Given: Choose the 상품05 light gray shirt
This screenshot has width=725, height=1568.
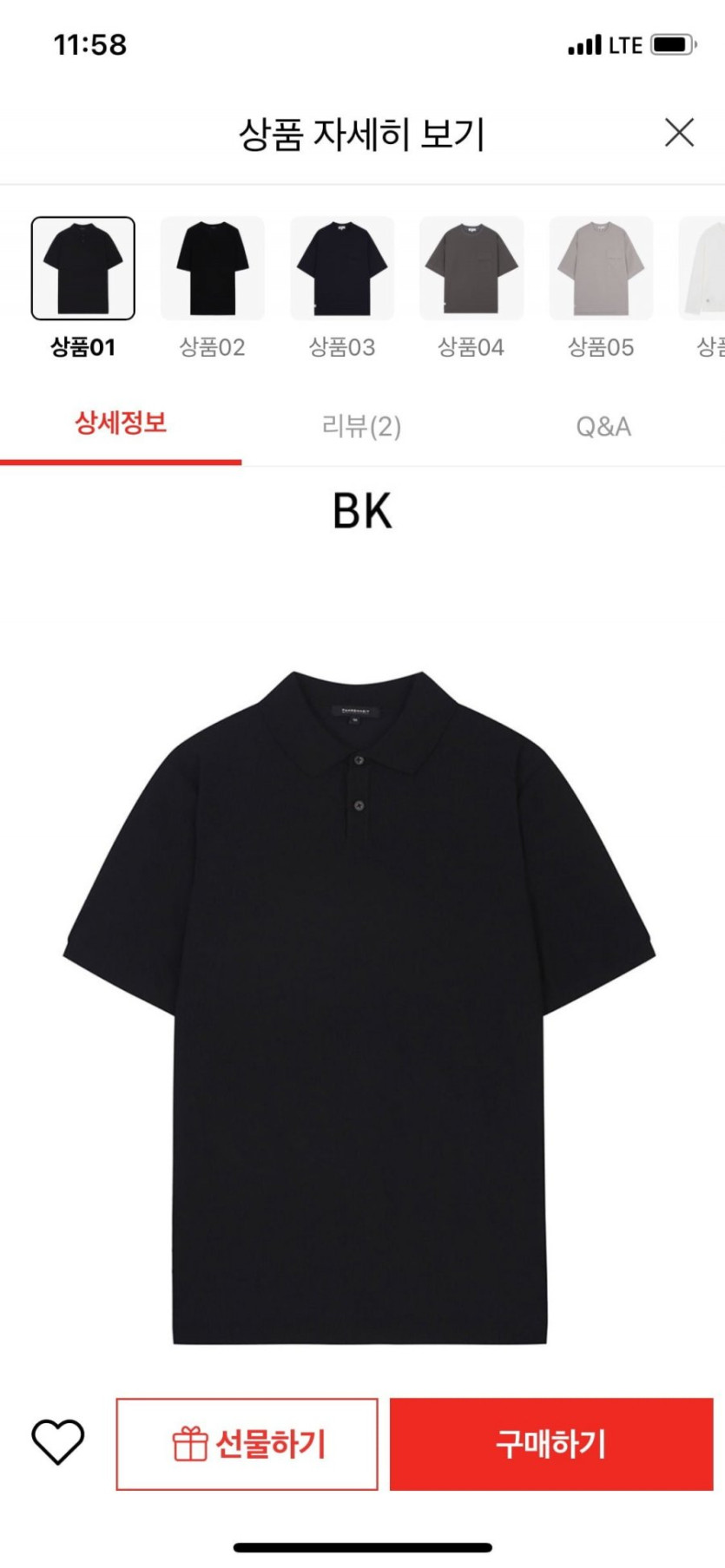Looking at the screenshot, I should coord(601,268).
